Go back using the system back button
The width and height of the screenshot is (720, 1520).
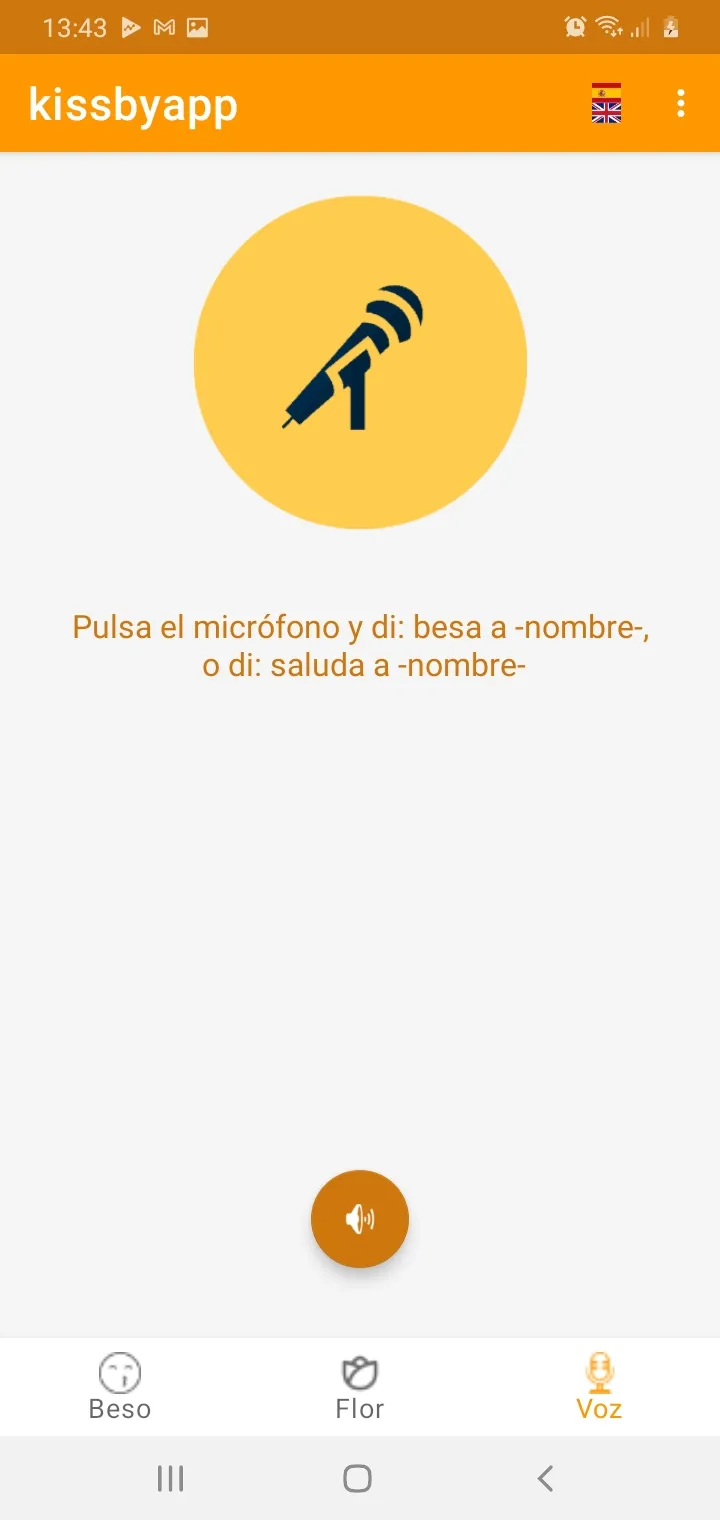(x=545, y=1478)
